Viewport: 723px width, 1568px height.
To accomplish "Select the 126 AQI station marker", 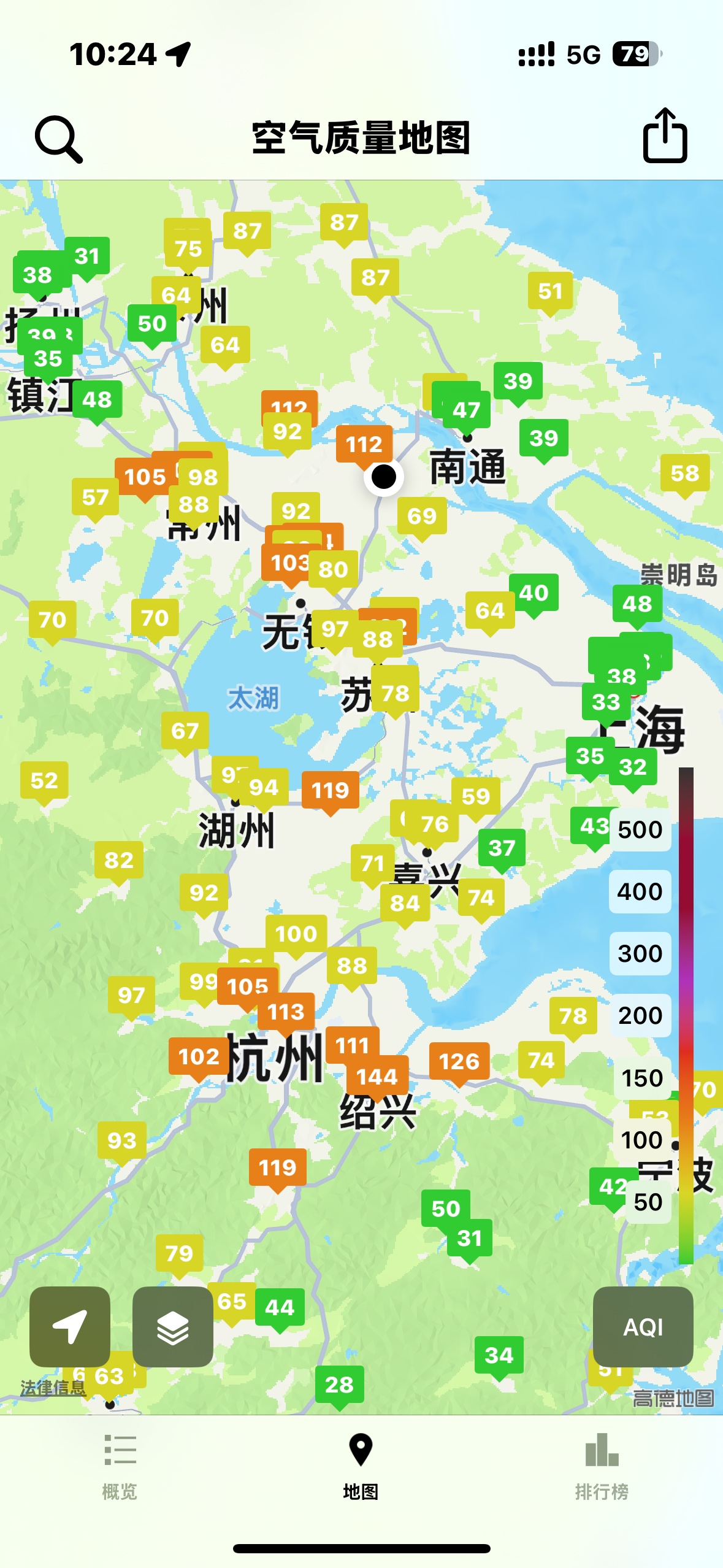I will [459, 1061].
